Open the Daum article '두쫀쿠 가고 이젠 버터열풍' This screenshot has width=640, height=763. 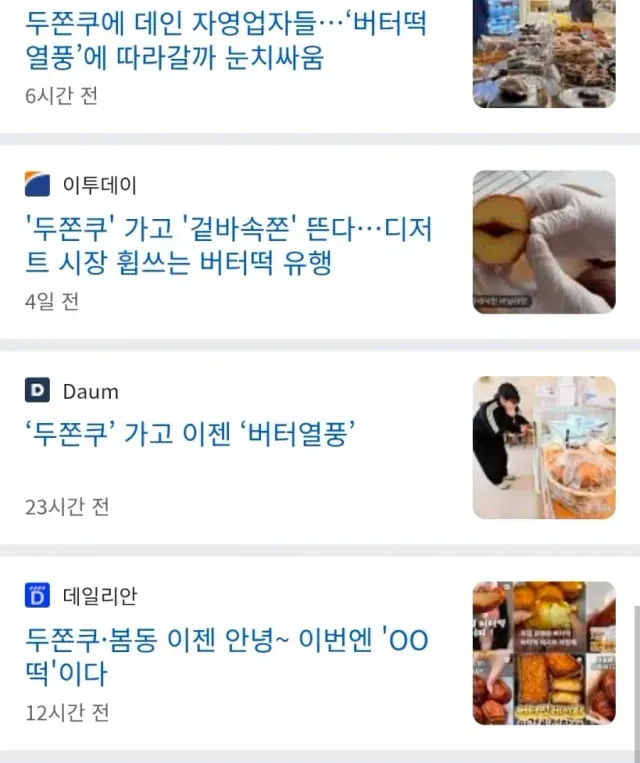click(191, 436)
